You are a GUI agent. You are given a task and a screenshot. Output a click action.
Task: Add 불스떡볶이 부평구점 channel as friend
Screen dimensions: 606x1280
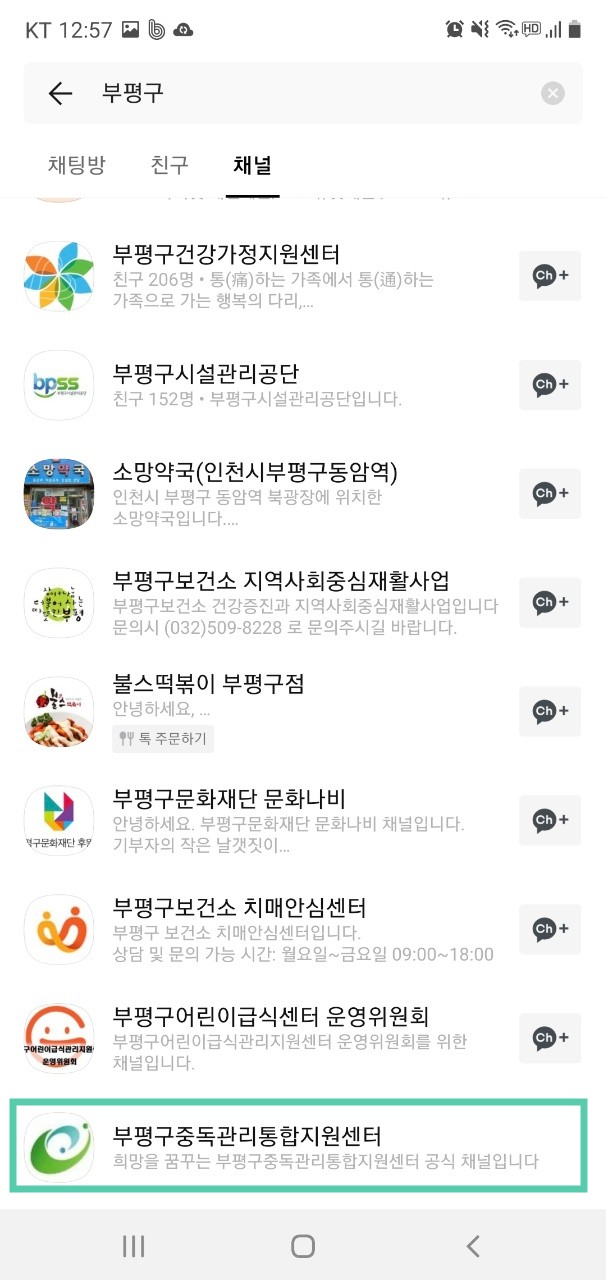549,711
